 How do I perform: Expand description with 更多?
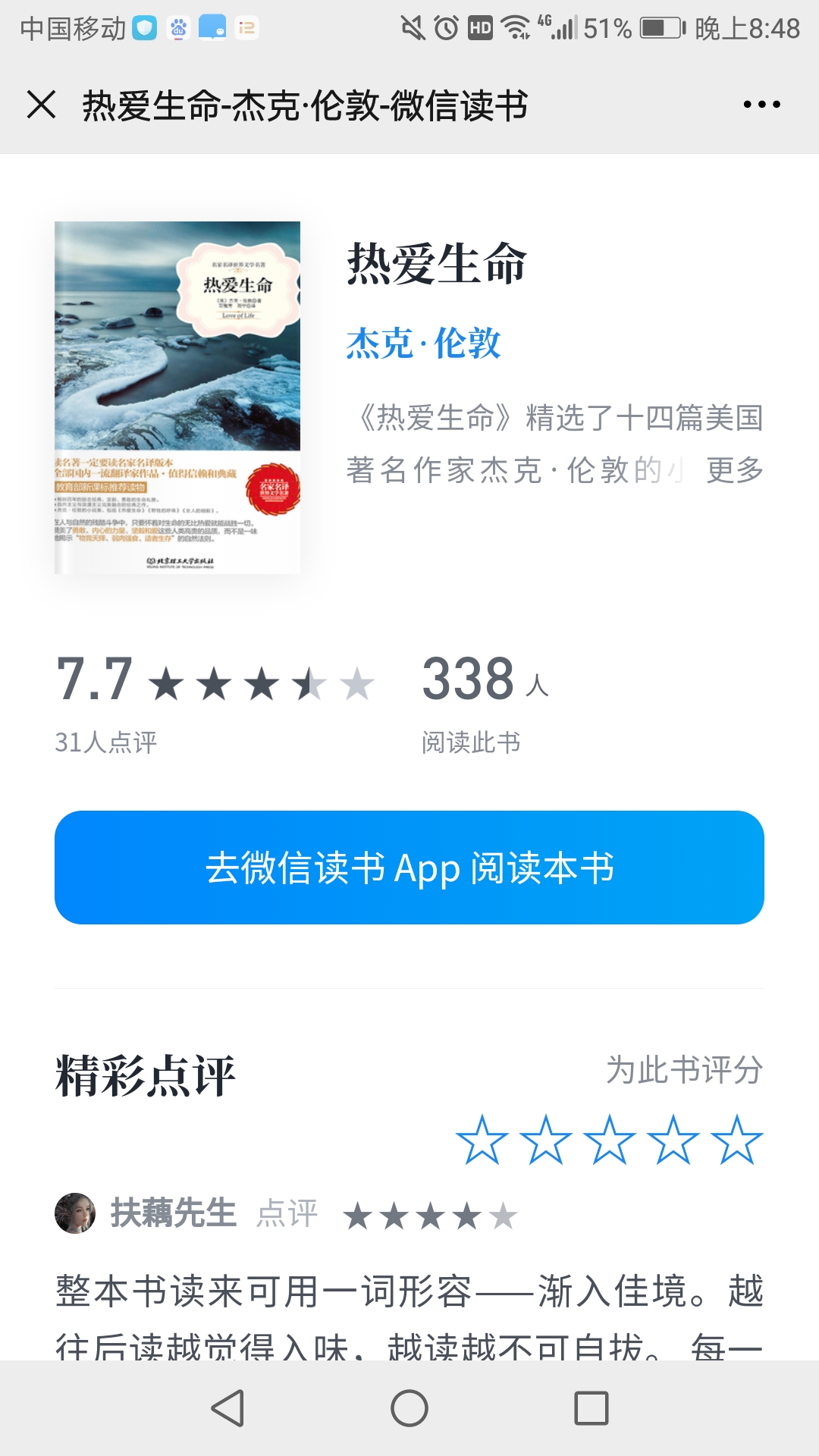coord(734,470)
